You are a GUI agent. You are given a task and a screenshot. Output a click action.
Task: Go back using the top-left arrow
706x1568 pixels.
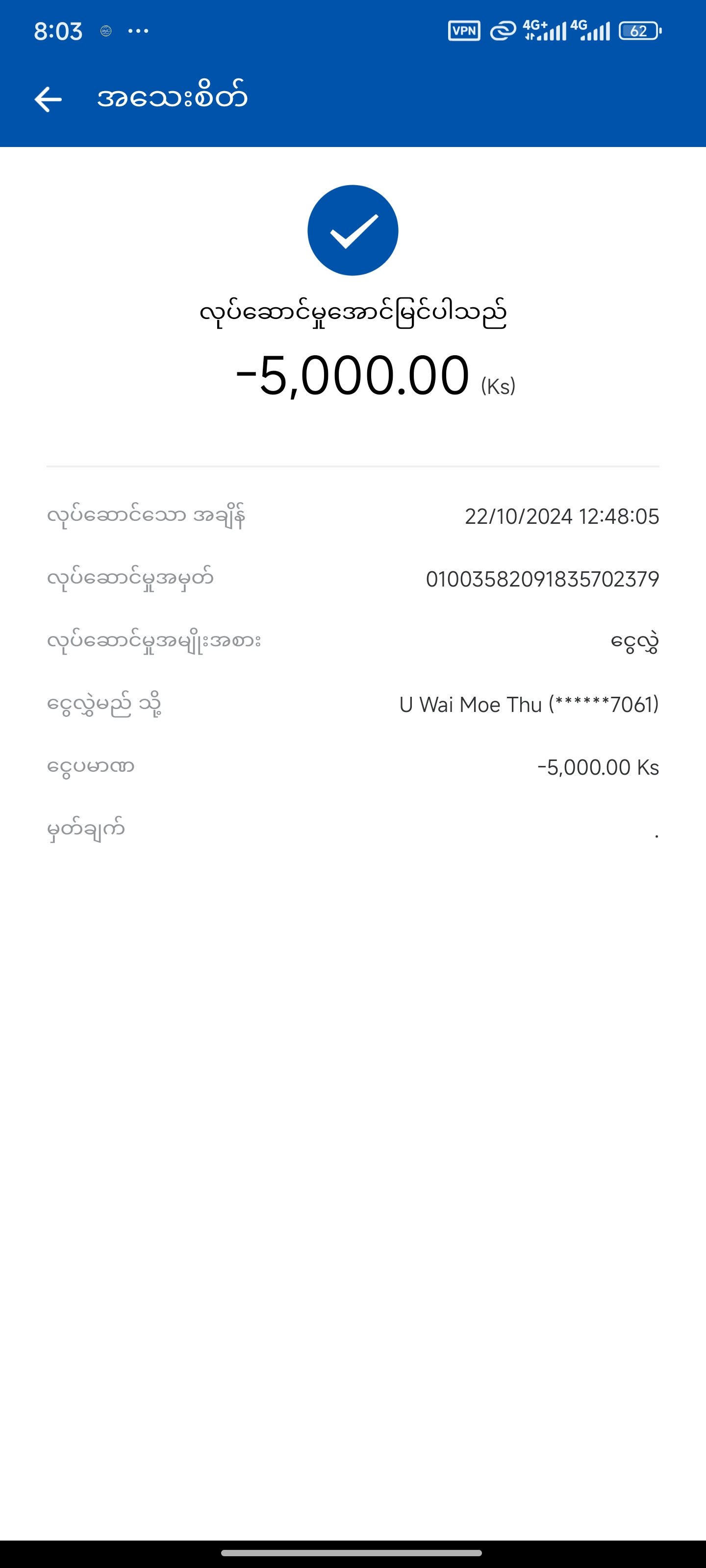[48, 99]
